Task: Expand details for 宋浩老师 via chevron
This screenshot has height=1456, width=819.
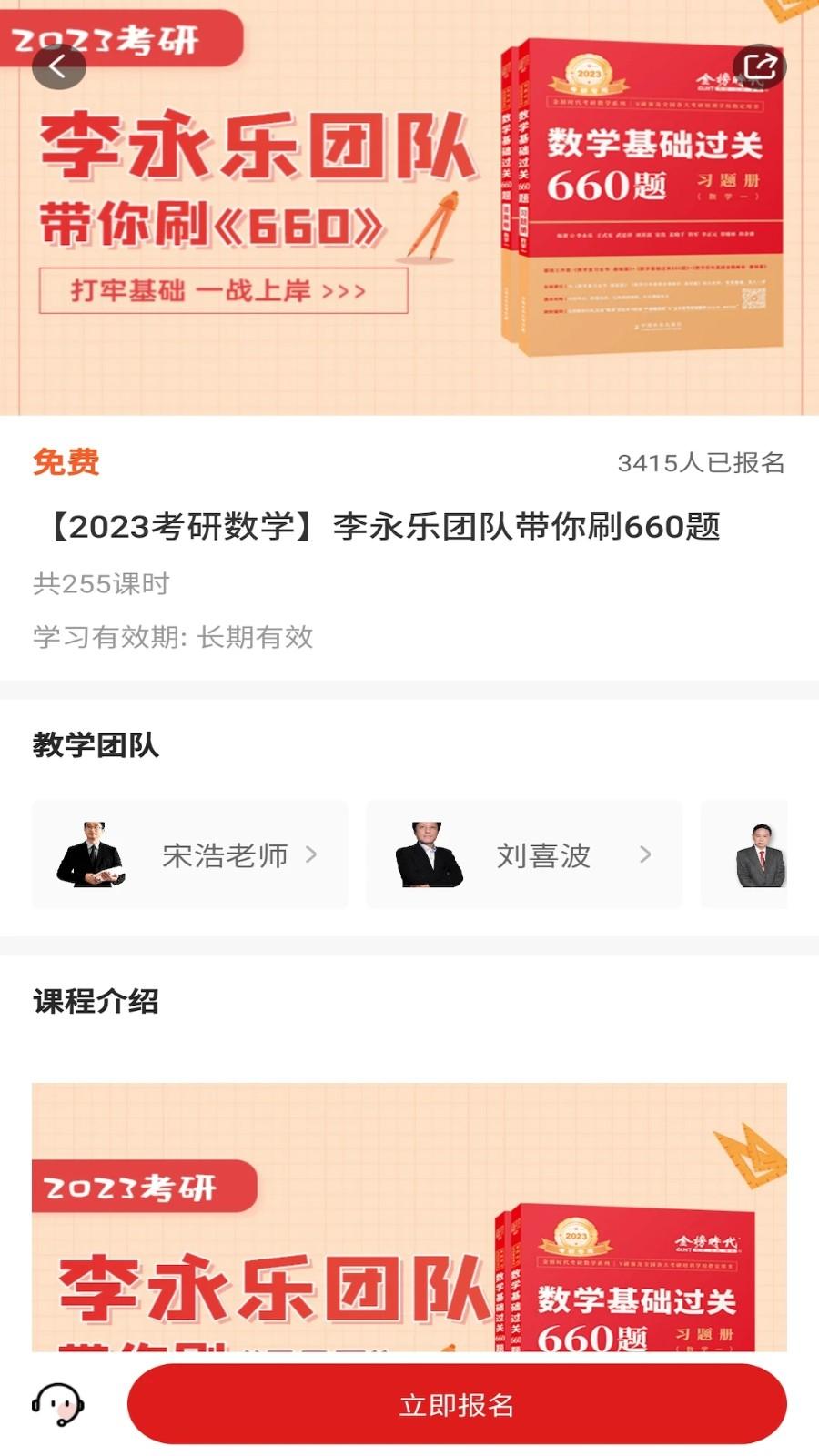Action: (314, 855)
